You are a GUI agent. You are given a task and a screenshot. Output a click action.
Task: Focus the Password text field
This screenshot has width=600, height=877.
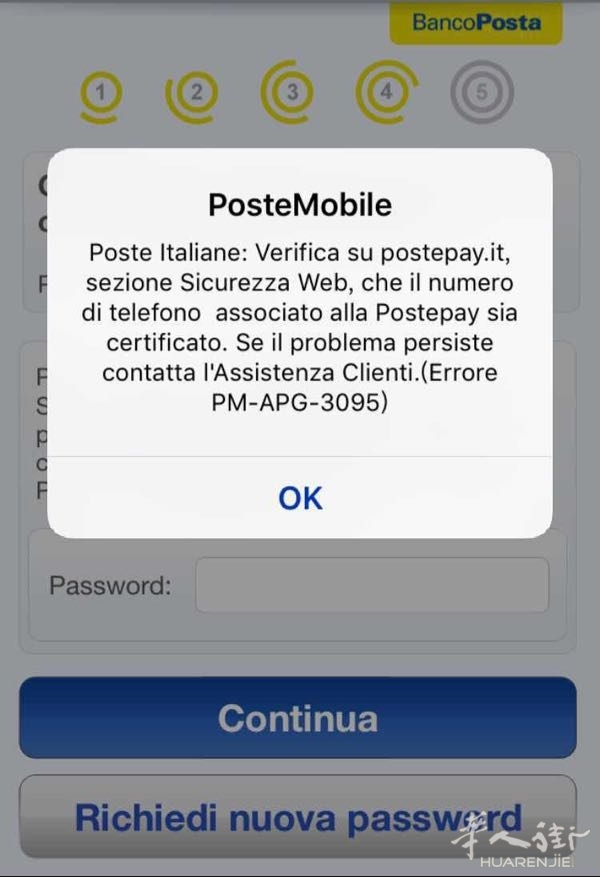371,585
